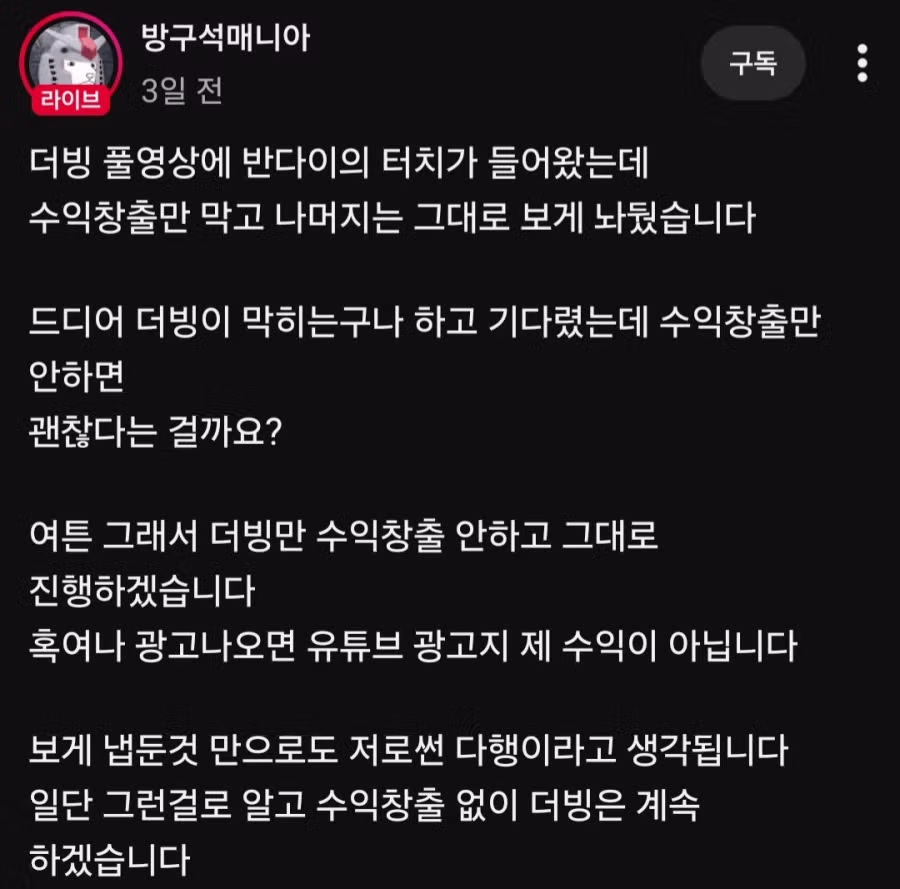This screenshot has width=900, height=889.
Task: Open the three-dot overflow menu
Action: pyautogui.click(x=862, y=64)
